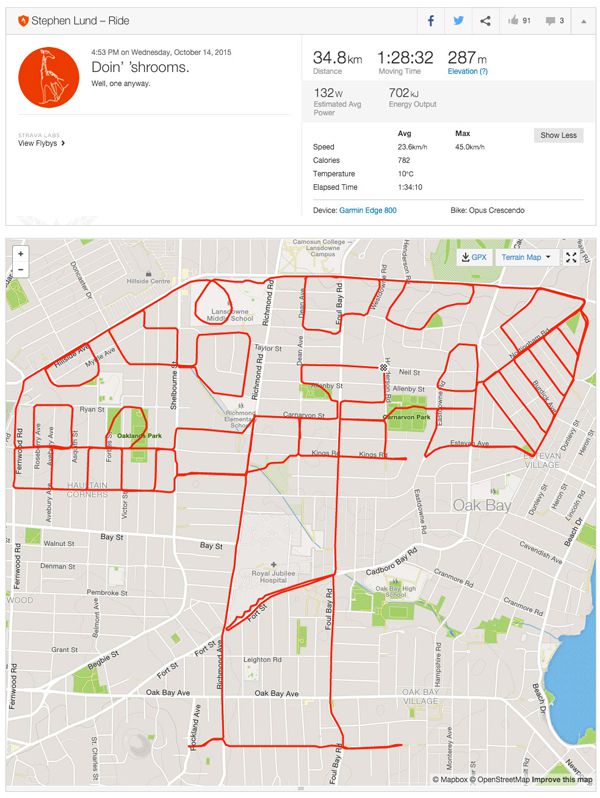The image size is (600, 798).
Task: Download the GPX file
Action: [x=473, y=257]
